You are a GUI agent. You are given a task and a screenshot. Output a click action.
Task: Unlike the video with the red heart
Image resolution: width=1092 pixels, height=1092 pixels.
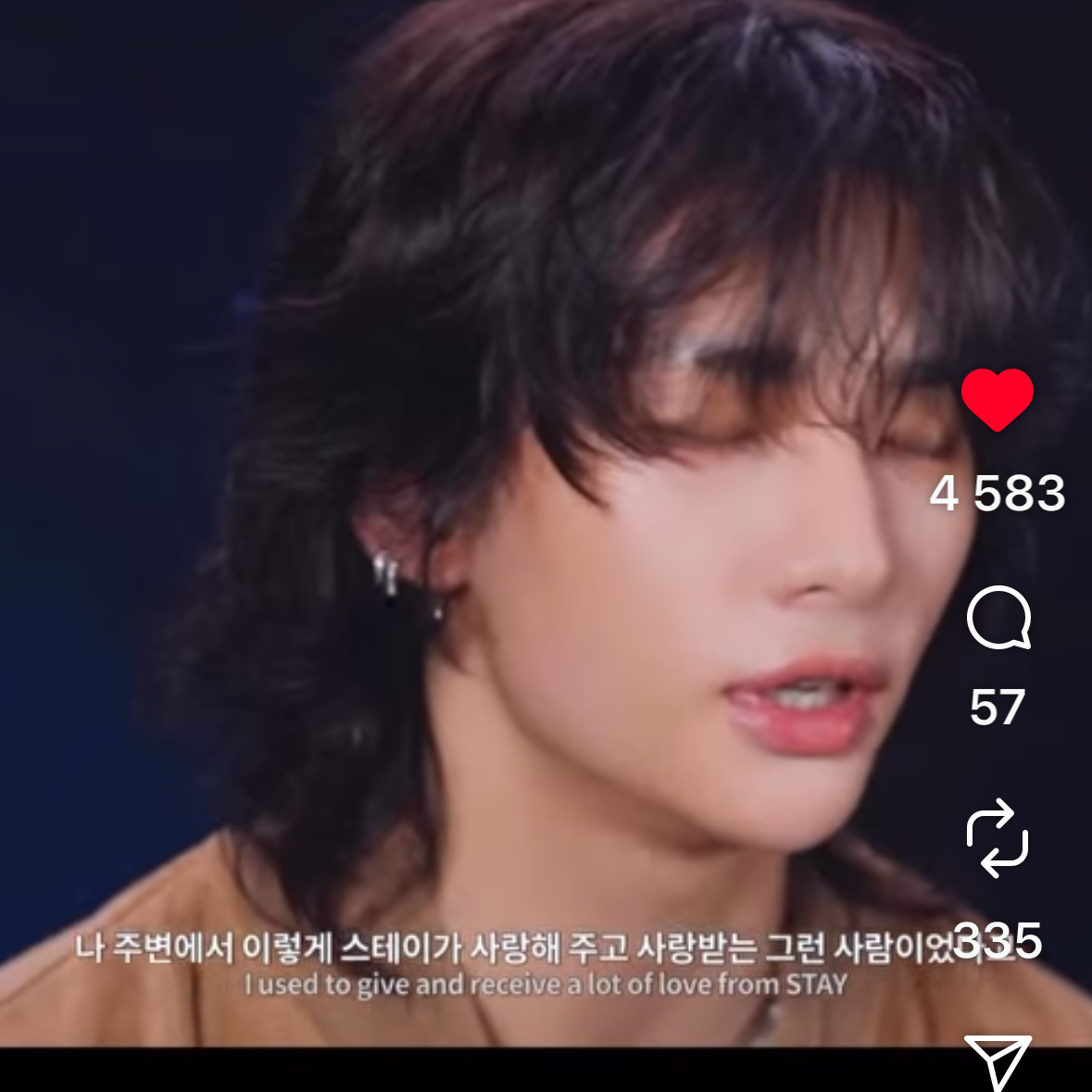click(997, 399)
